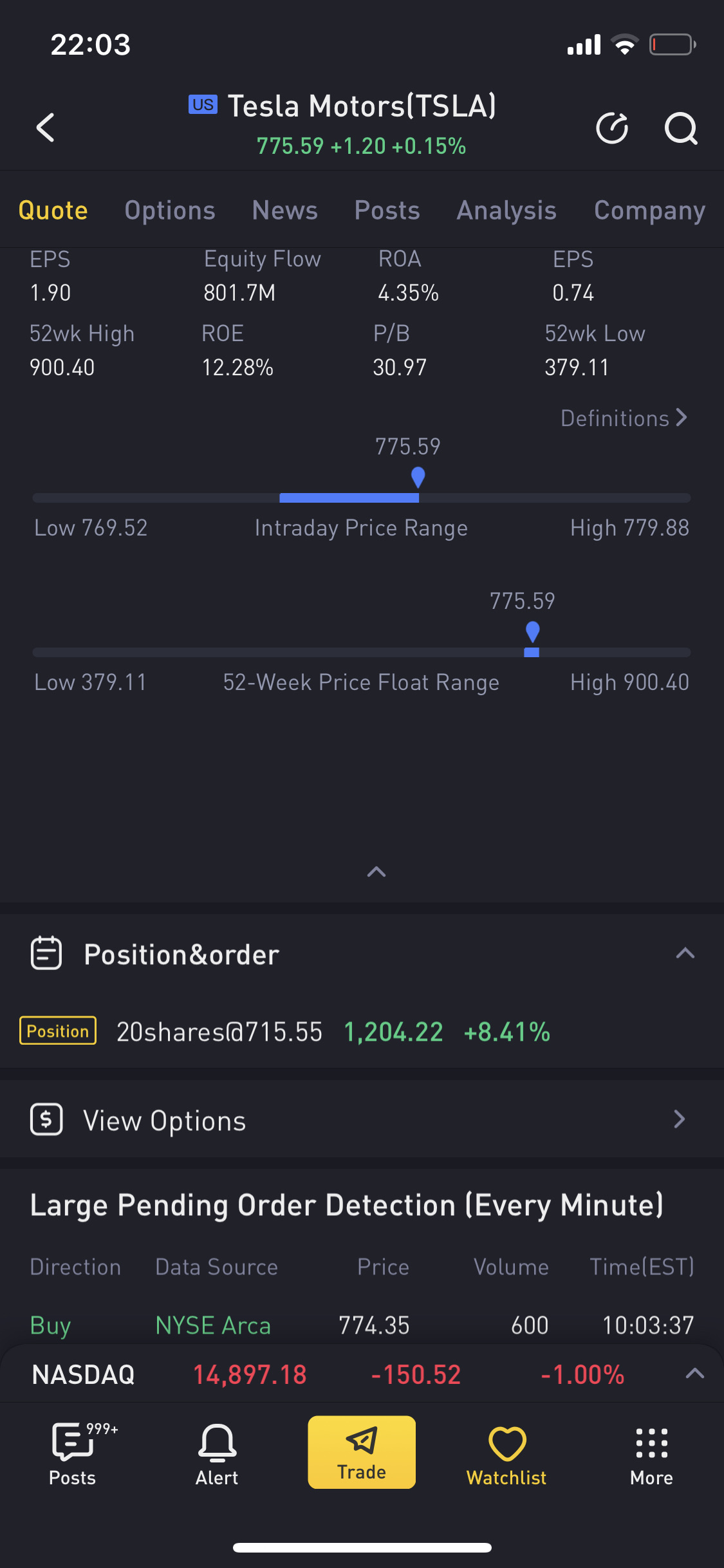The image size is (724, 1568).
Task: Open View Options row
Action: (x=362, y=1120)
